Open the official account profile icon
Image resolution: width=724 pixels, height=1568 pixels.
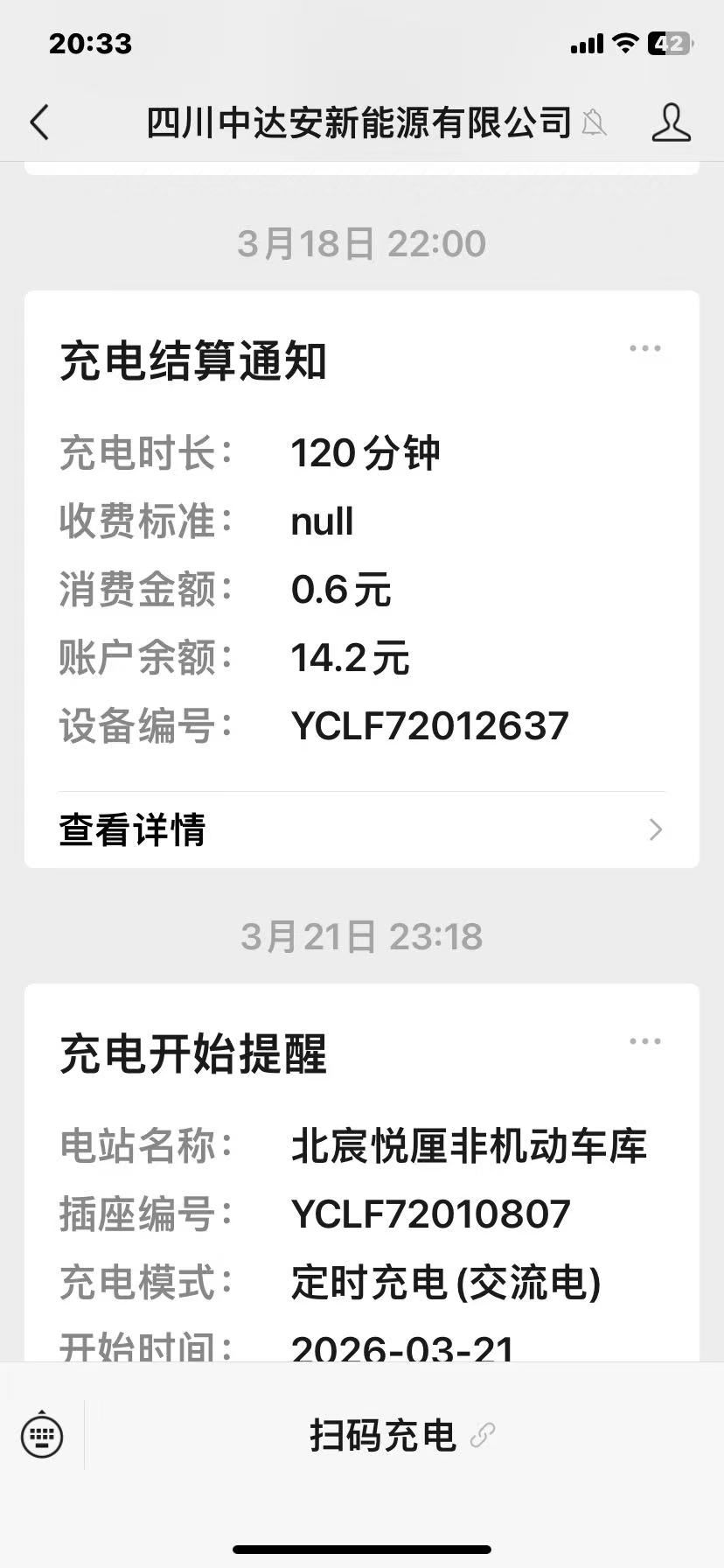point(671,122)
